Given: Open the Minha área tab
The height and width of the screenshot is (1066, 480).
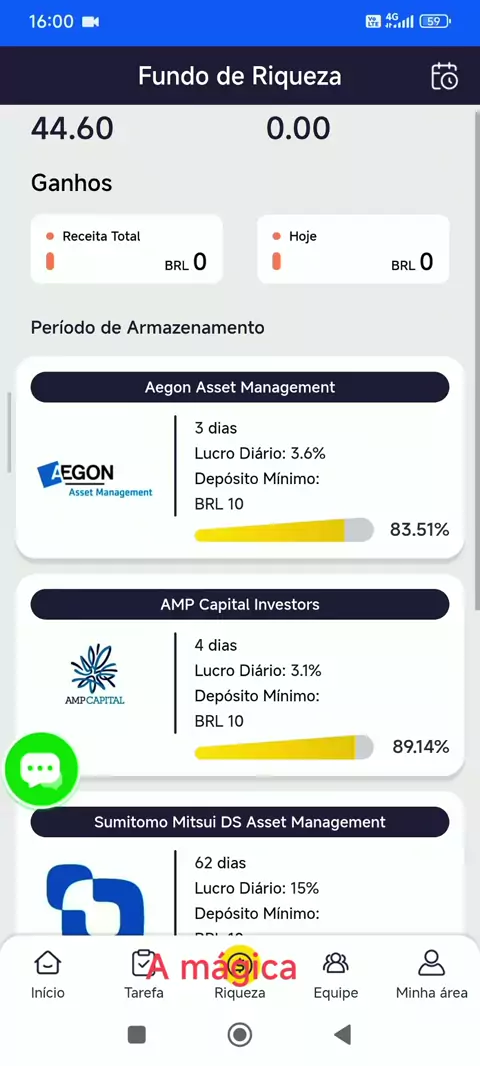Looking at the screenshot, I should click(x=431, y=975).
